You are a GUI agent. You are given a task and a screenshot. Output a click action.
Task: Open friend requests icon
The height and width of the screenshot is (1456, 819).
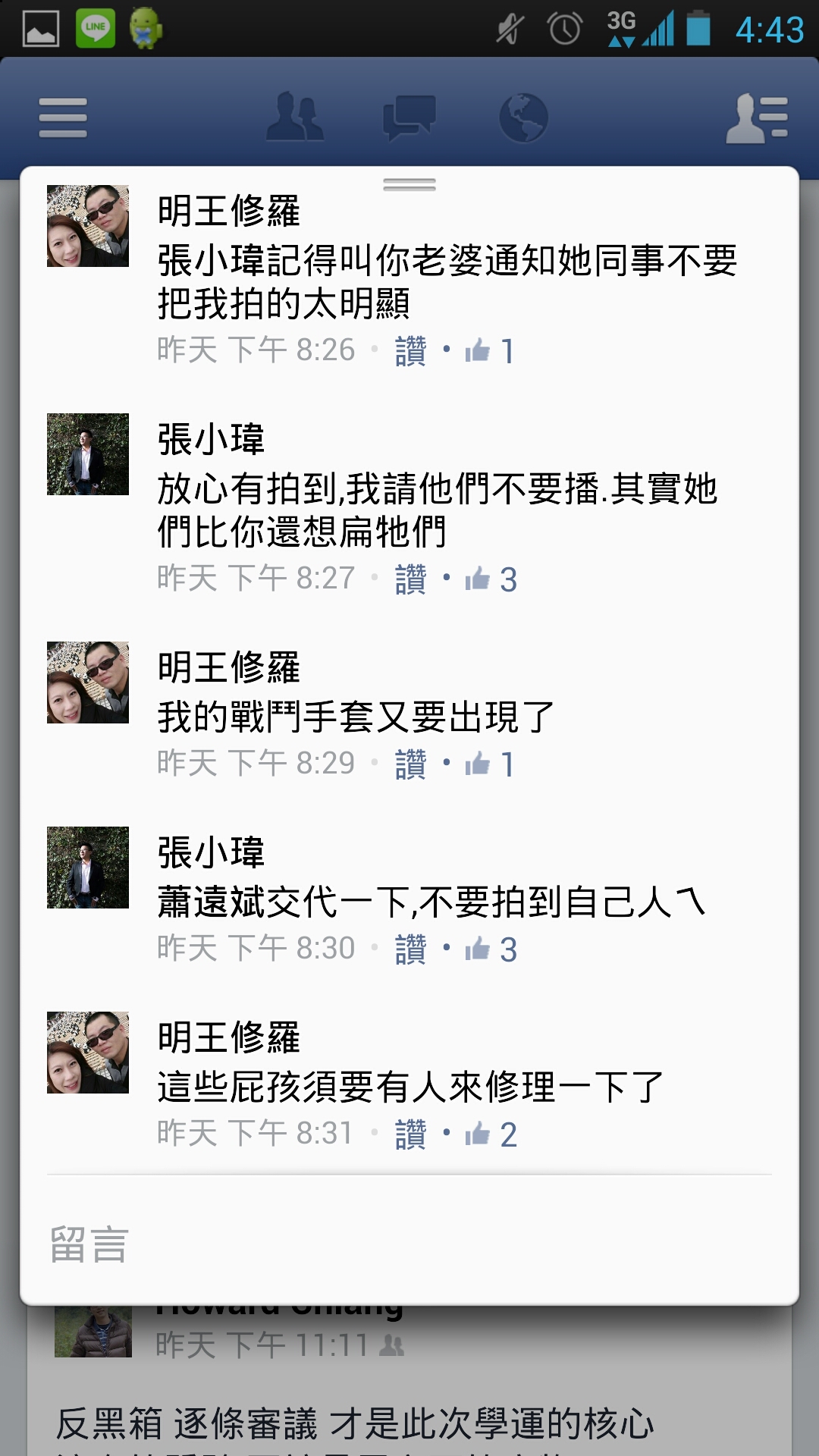tap(294, 118)
